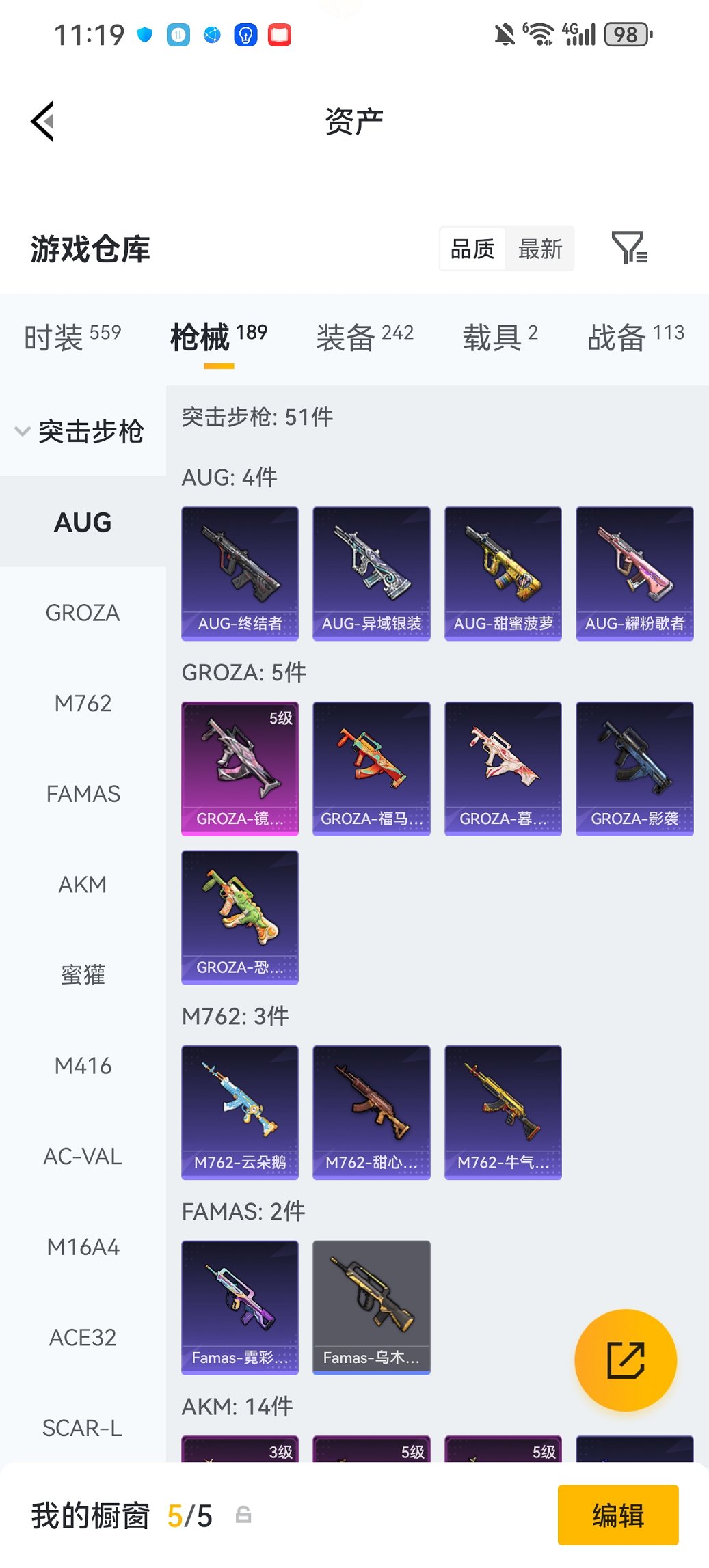Sort the warehouse by 最新

click(539, 249)
